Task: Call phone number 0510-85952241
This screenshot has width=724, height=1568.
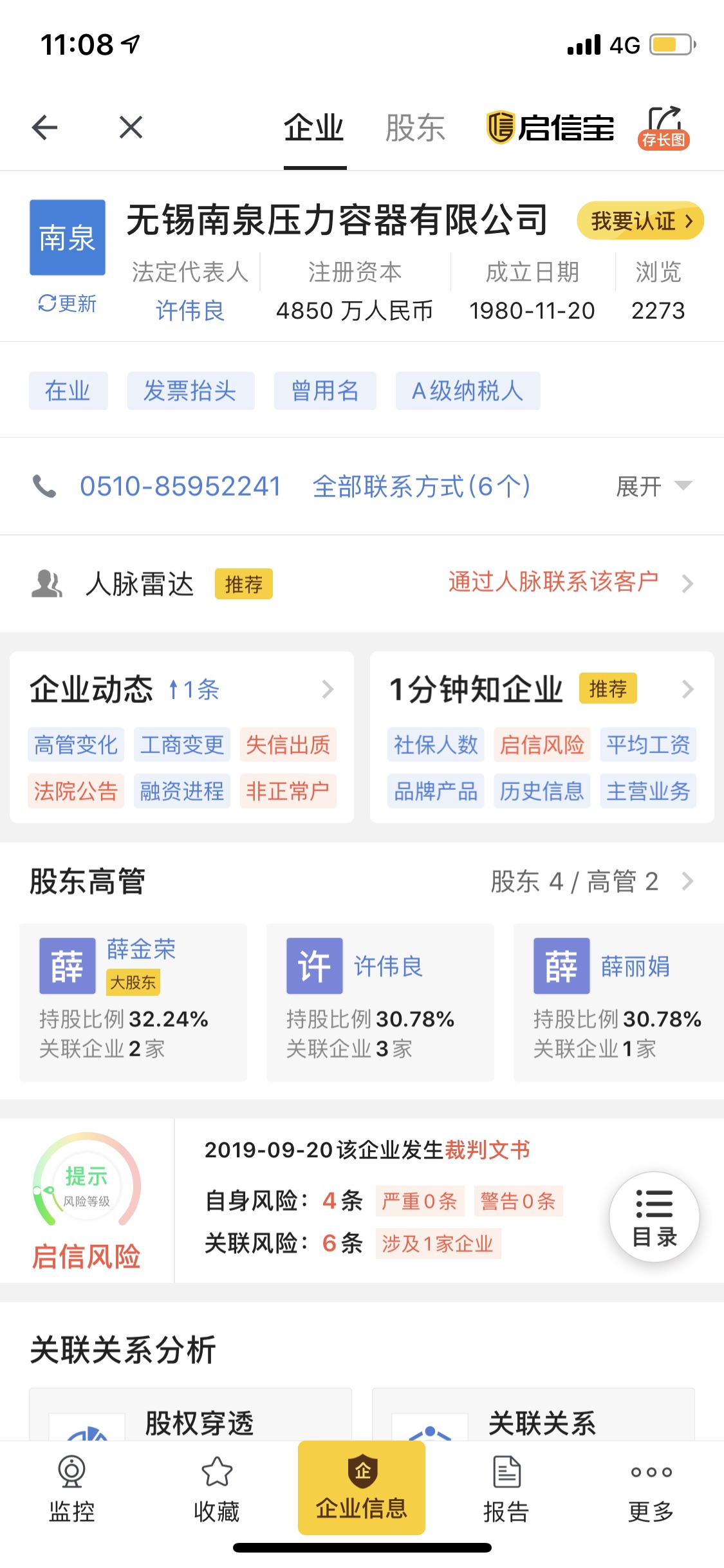Action: tap(180, 487)
